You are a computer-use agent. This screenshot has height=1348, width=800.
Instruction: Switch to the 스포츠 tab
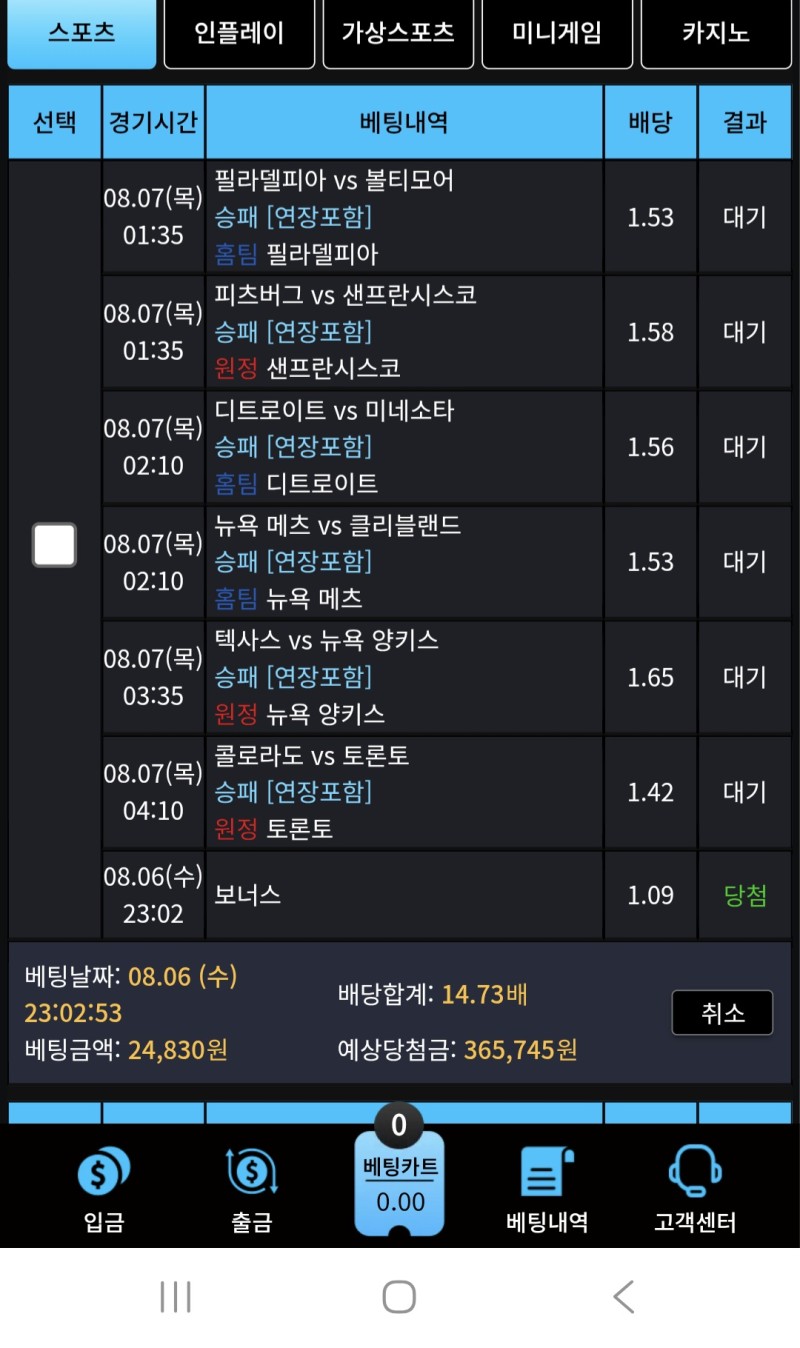[x=82, y=33]
